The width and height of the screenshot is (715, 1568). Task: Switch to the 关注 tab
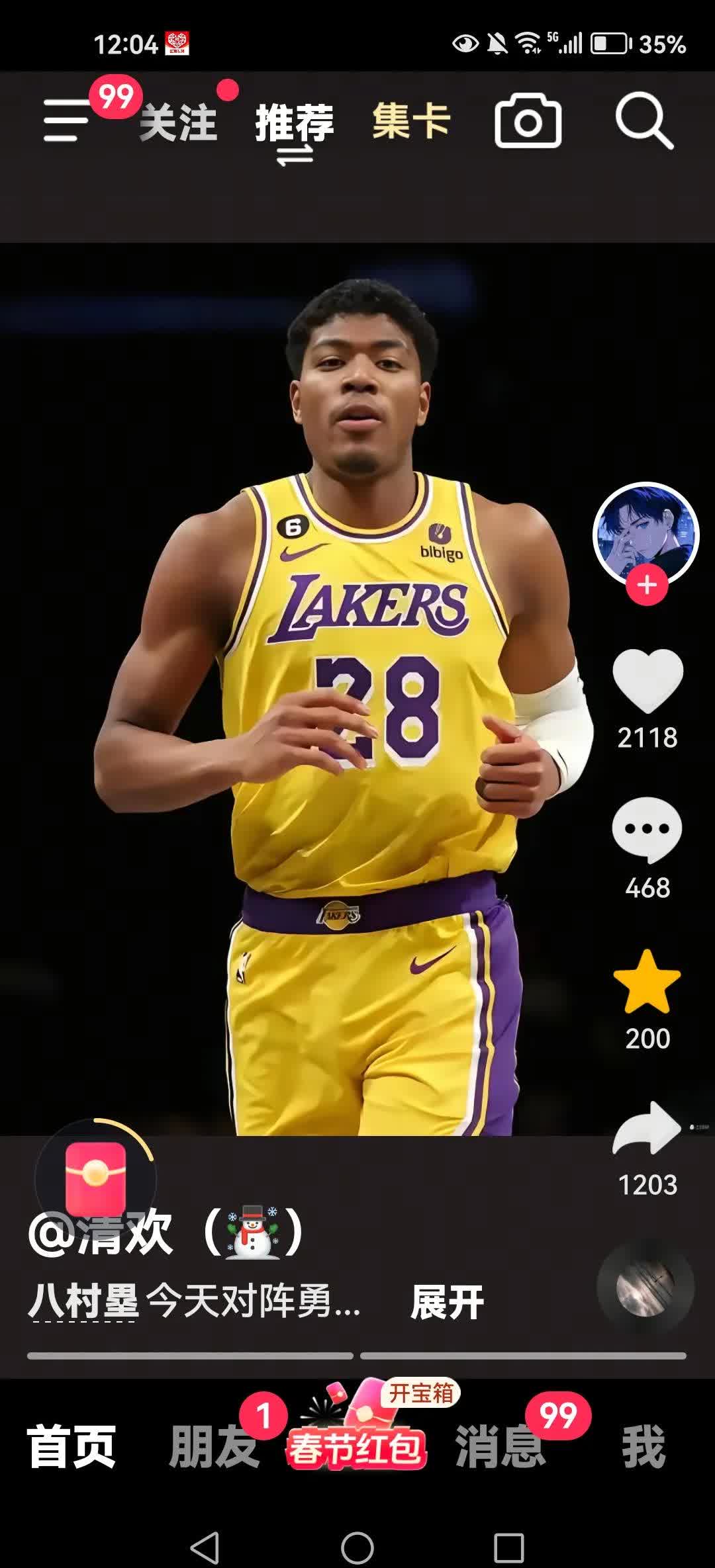(x=178, y=123)
